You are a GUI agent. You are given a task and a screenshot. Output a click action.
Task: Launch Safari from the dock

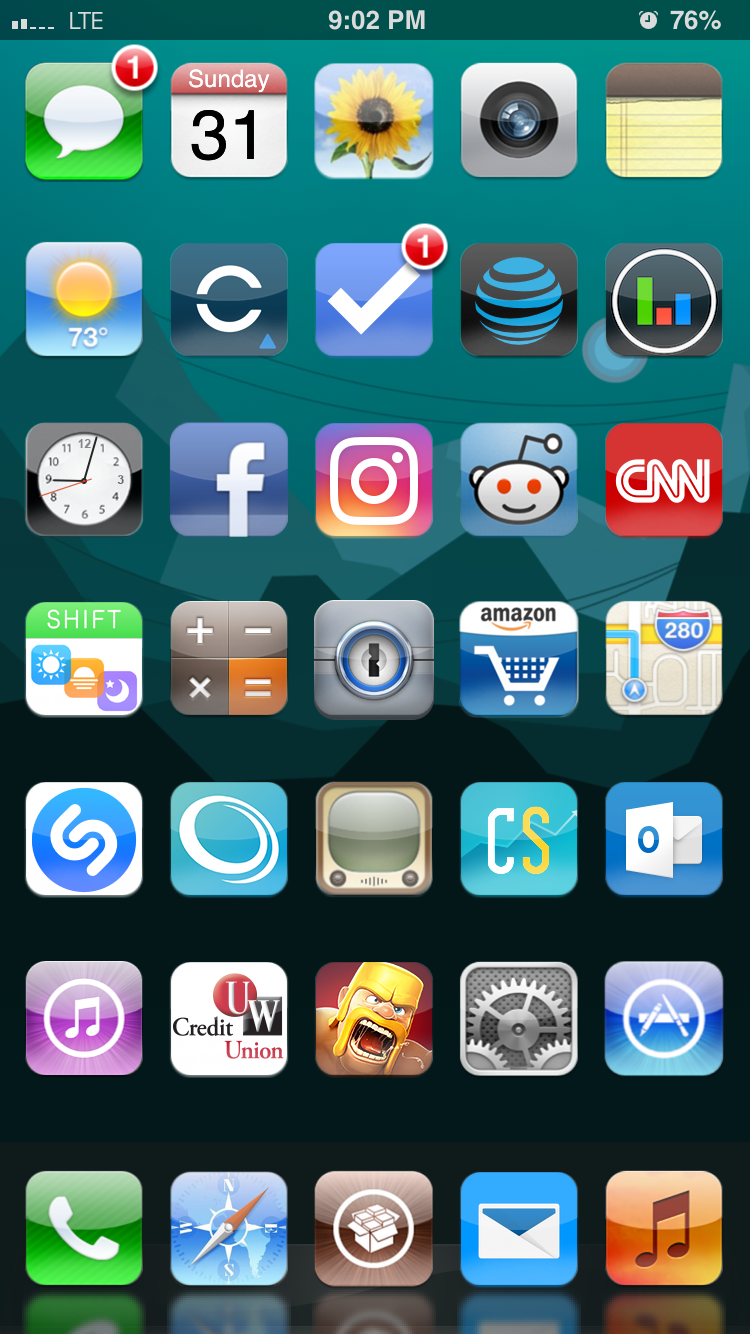[229, 1228]
